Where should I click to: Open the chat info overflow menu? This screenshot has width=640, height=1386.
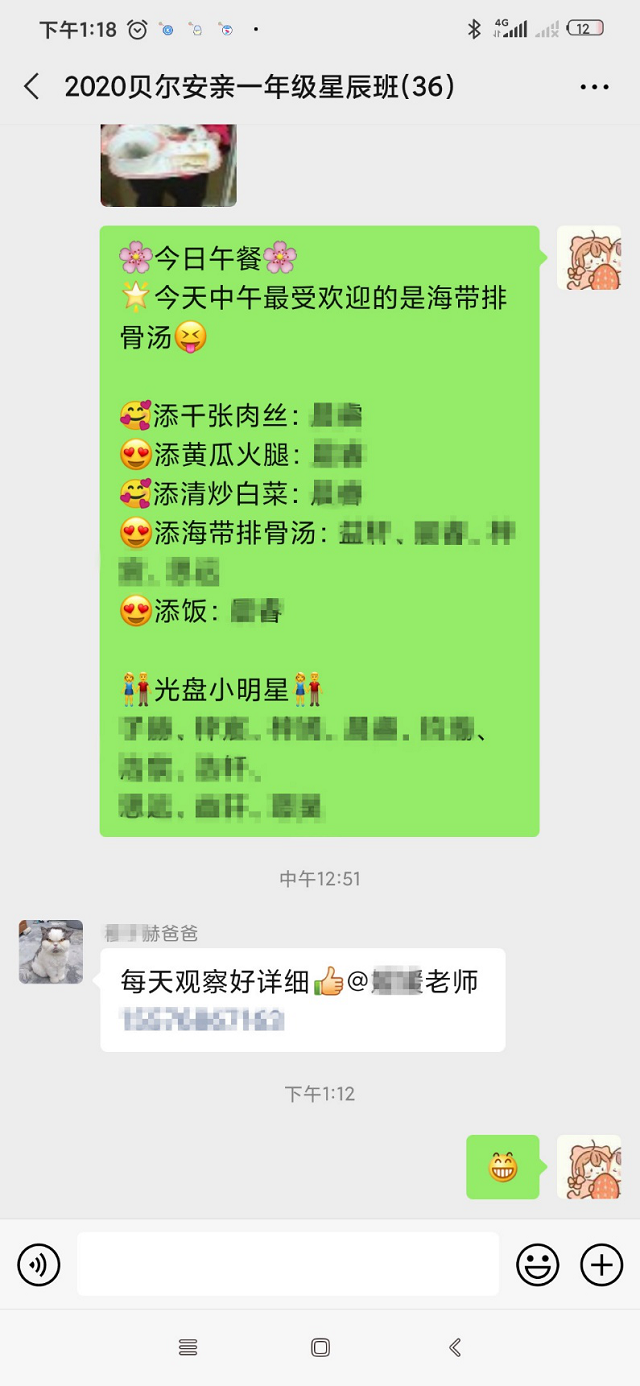(594, 87)
